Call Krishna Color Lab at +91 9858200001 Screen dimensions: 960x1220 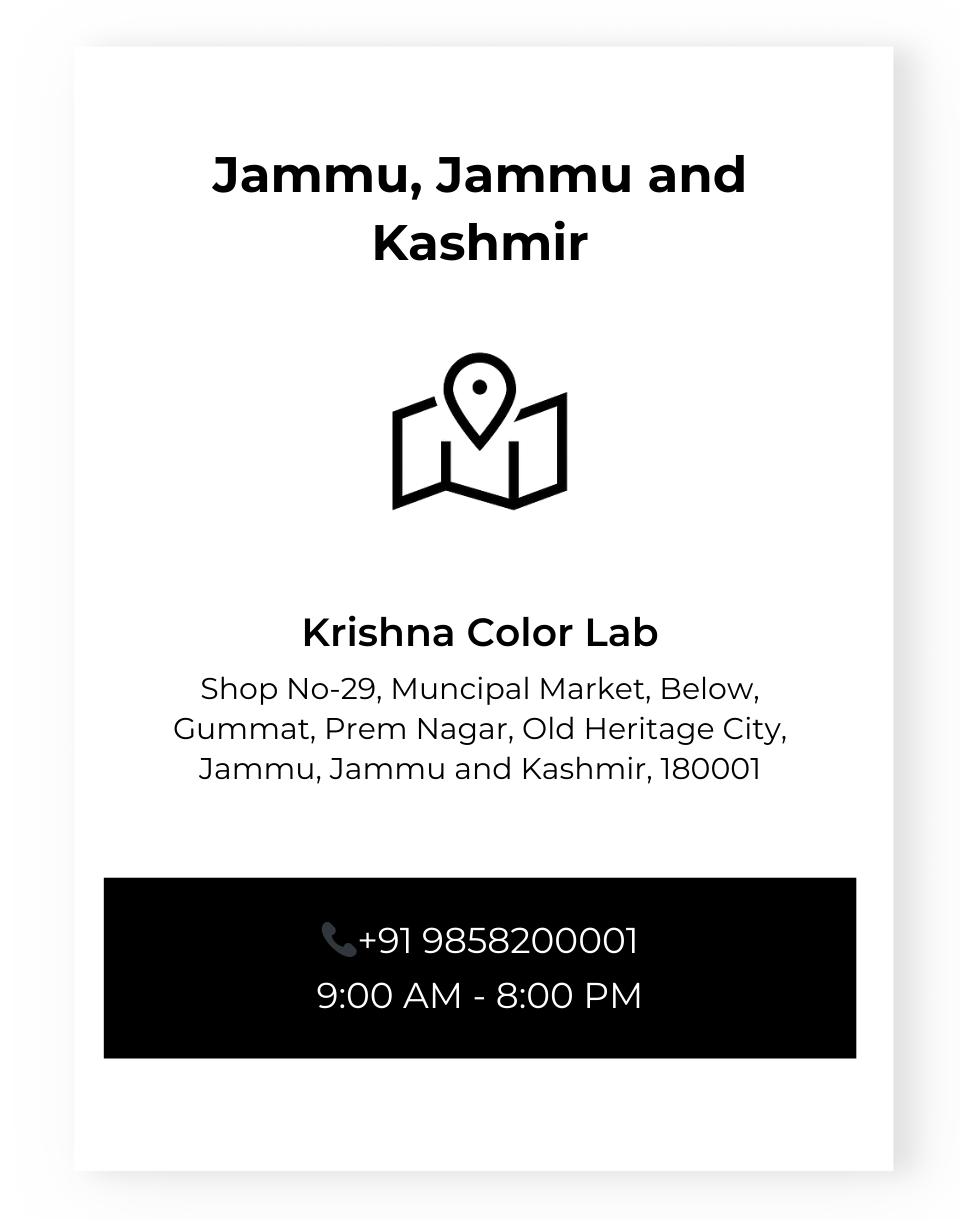coord(480,941)
